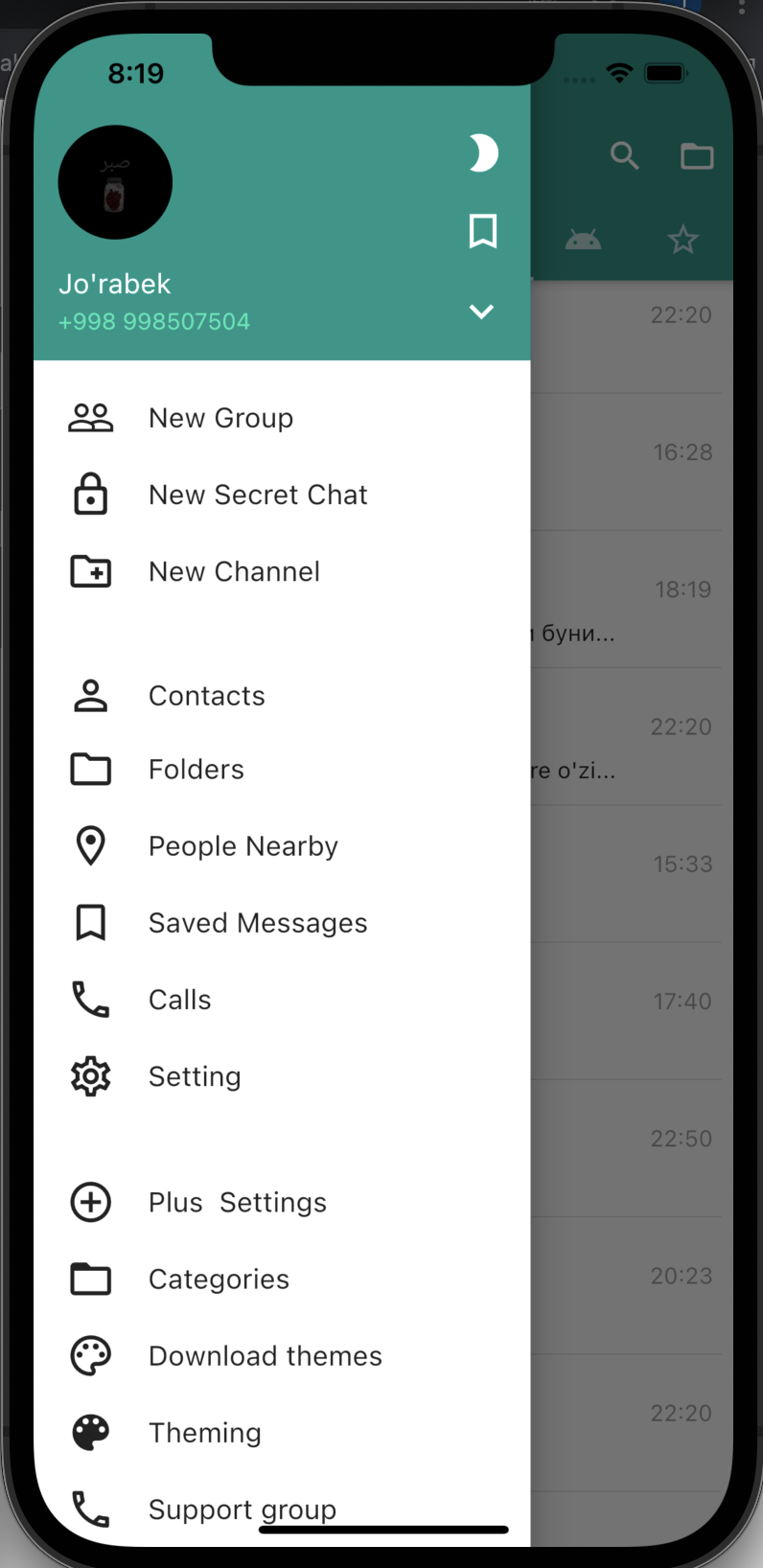Open the Support group entry
Image resolution: width=763 pixels, height=1568 pixels.
[x=242, y=1509]
